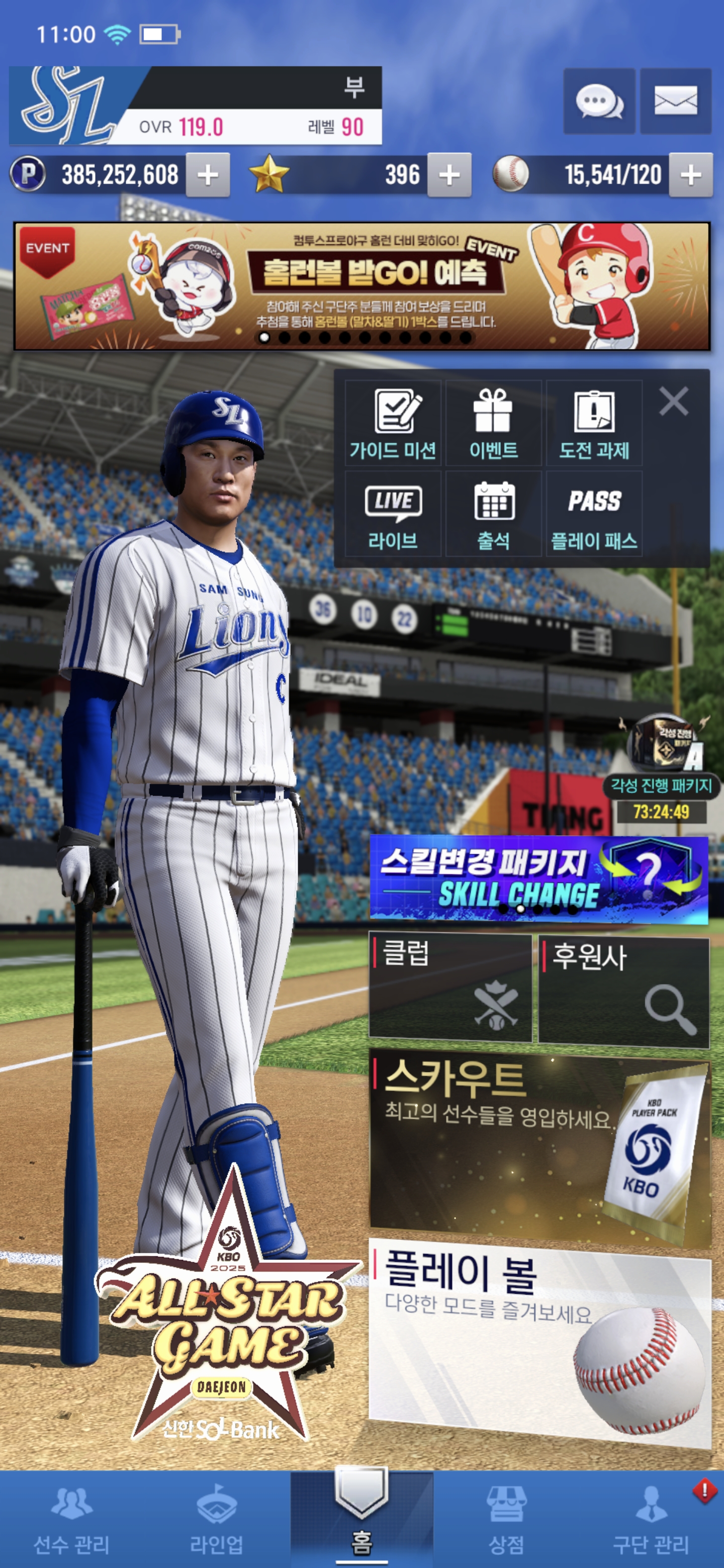
Task: Open 가이드 미션 guide missions
Action: click(x=393, y=424)
